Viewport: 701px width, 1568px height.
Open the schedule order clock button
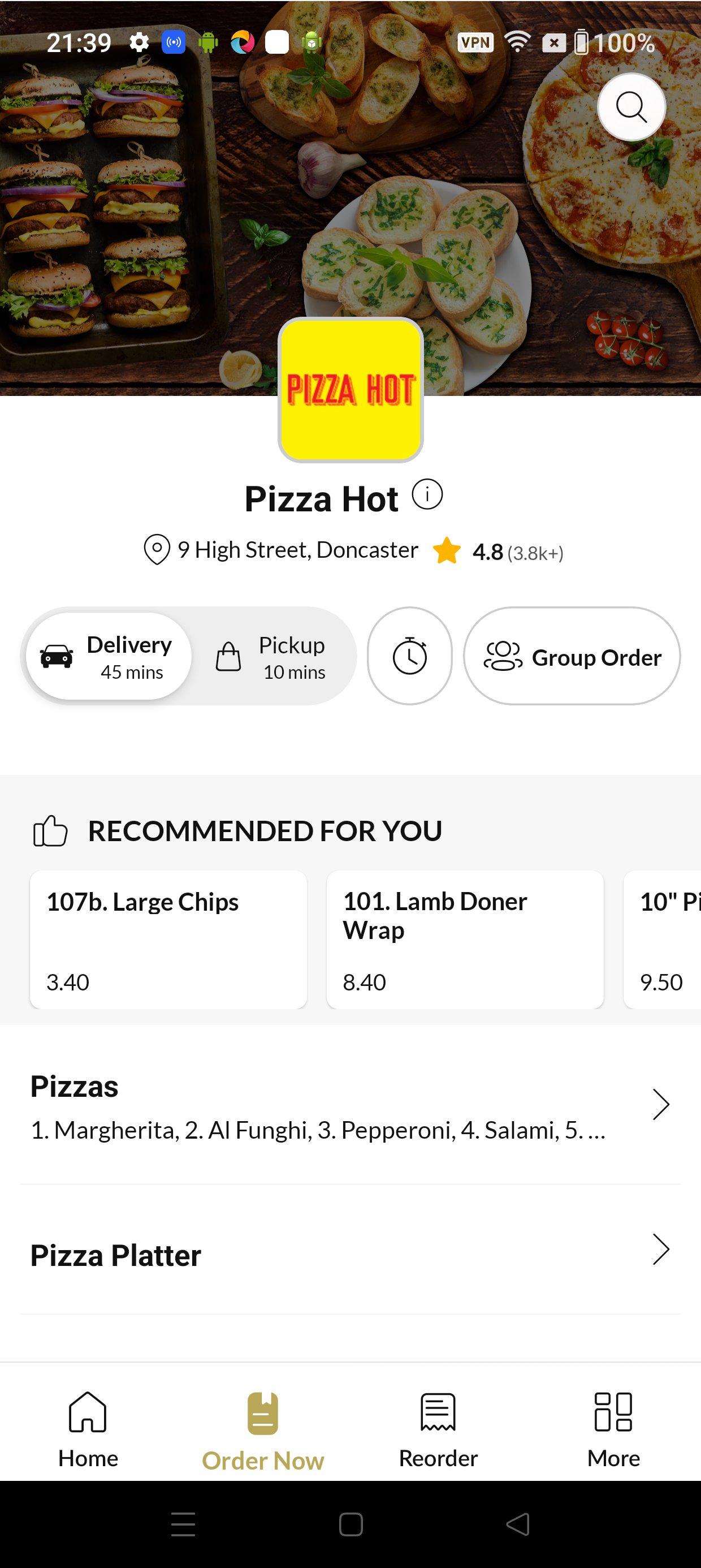point(409,656)
